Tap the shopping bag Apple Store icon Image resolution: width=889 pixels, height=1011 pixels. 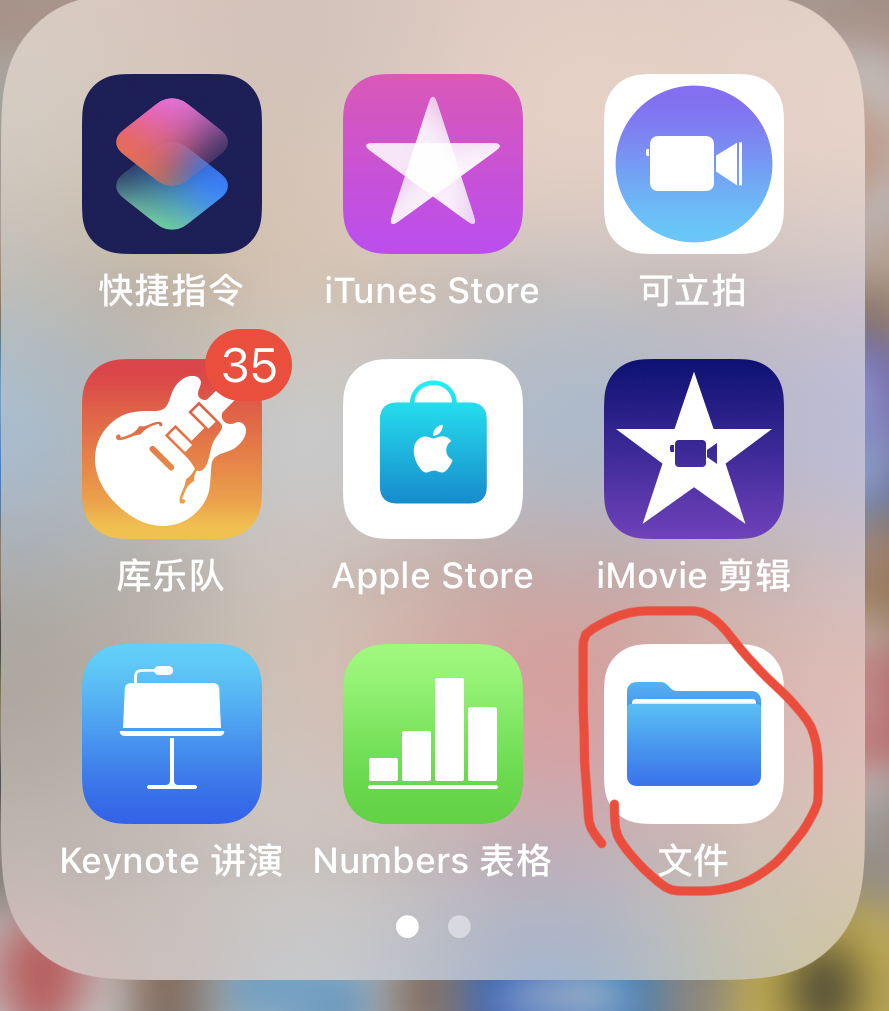[432, 448]
